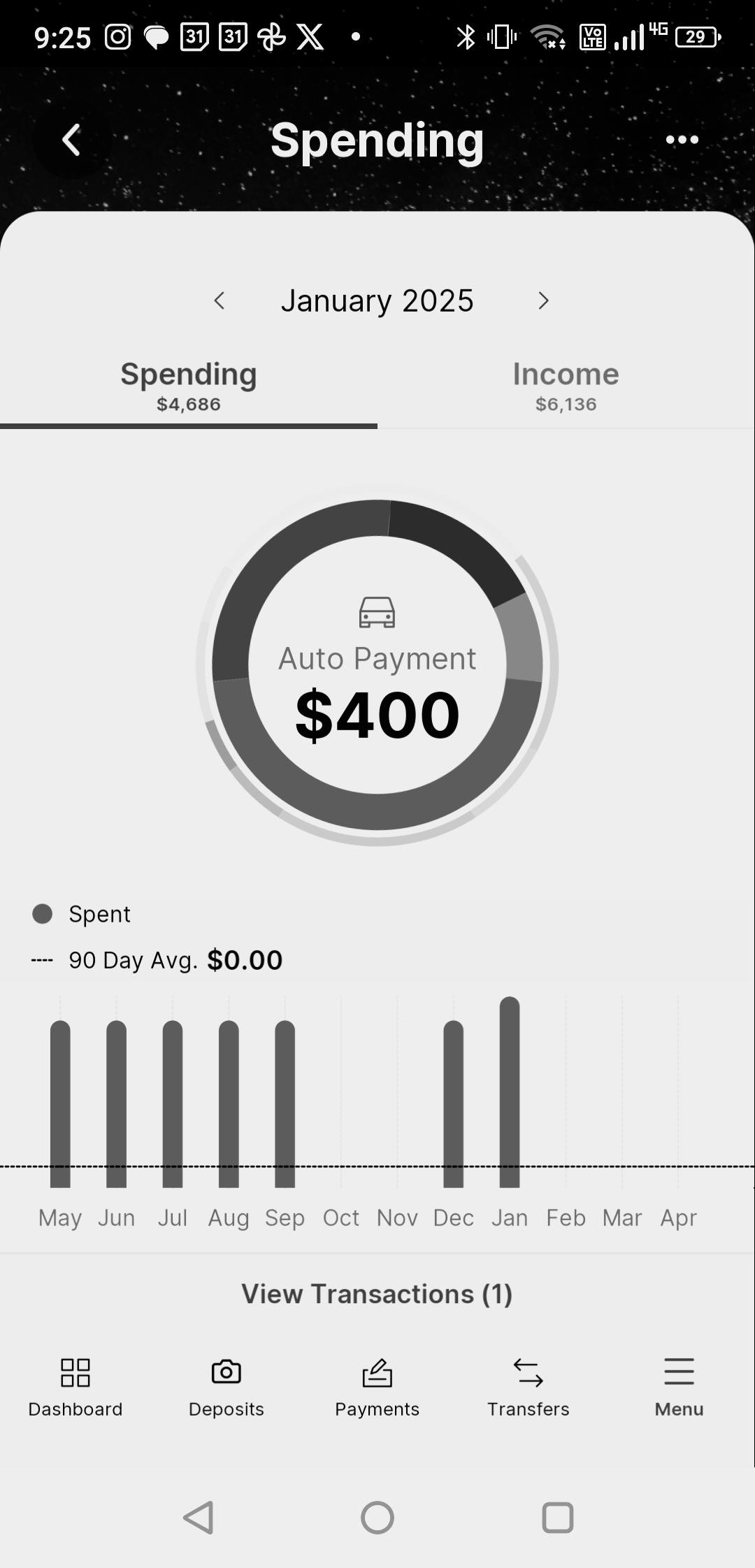Switch to Transfers
Image resolution: width=755 pixels, height=1568 pixels.
coord(528,1386)
